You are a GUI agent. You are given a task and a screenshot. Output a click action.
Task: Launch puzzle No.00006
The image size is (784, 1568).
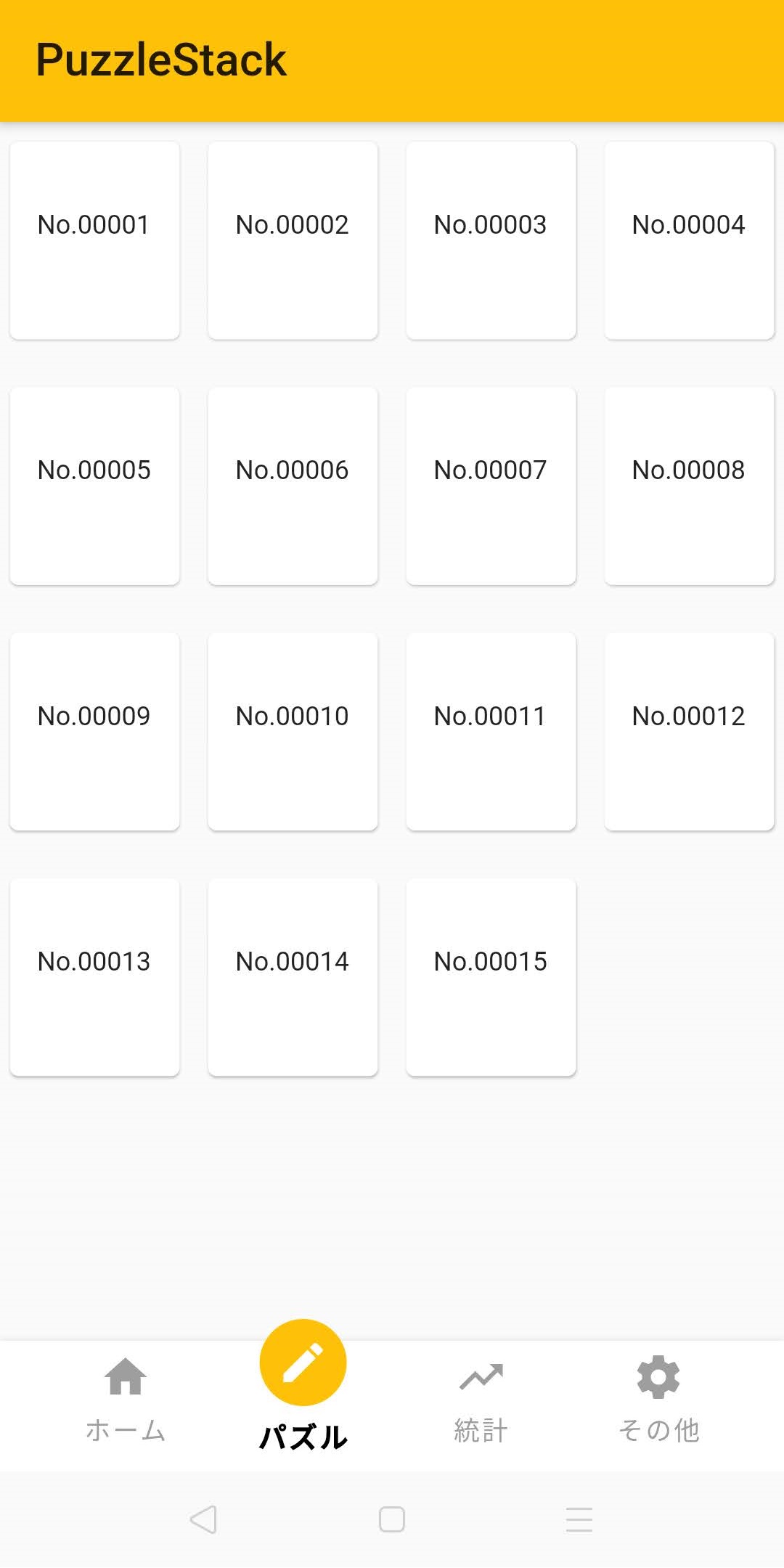coord(293,486)
